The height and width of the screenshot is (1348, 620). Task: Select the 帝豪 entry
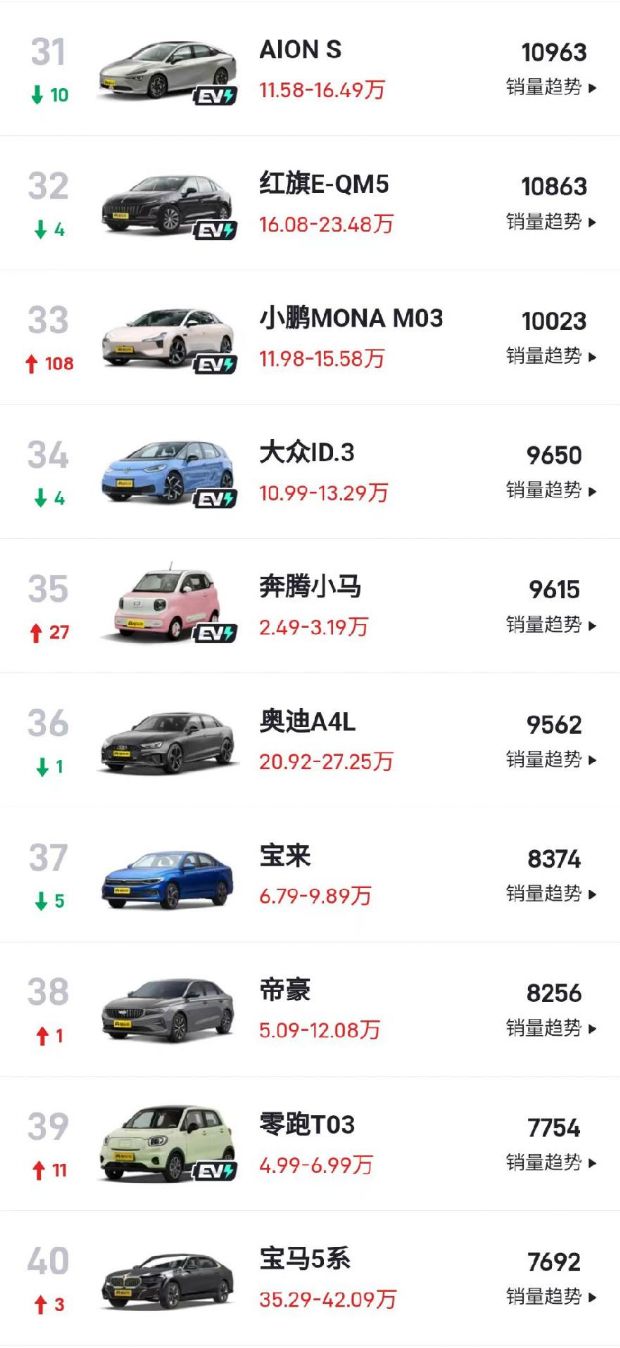pos(285,991)
